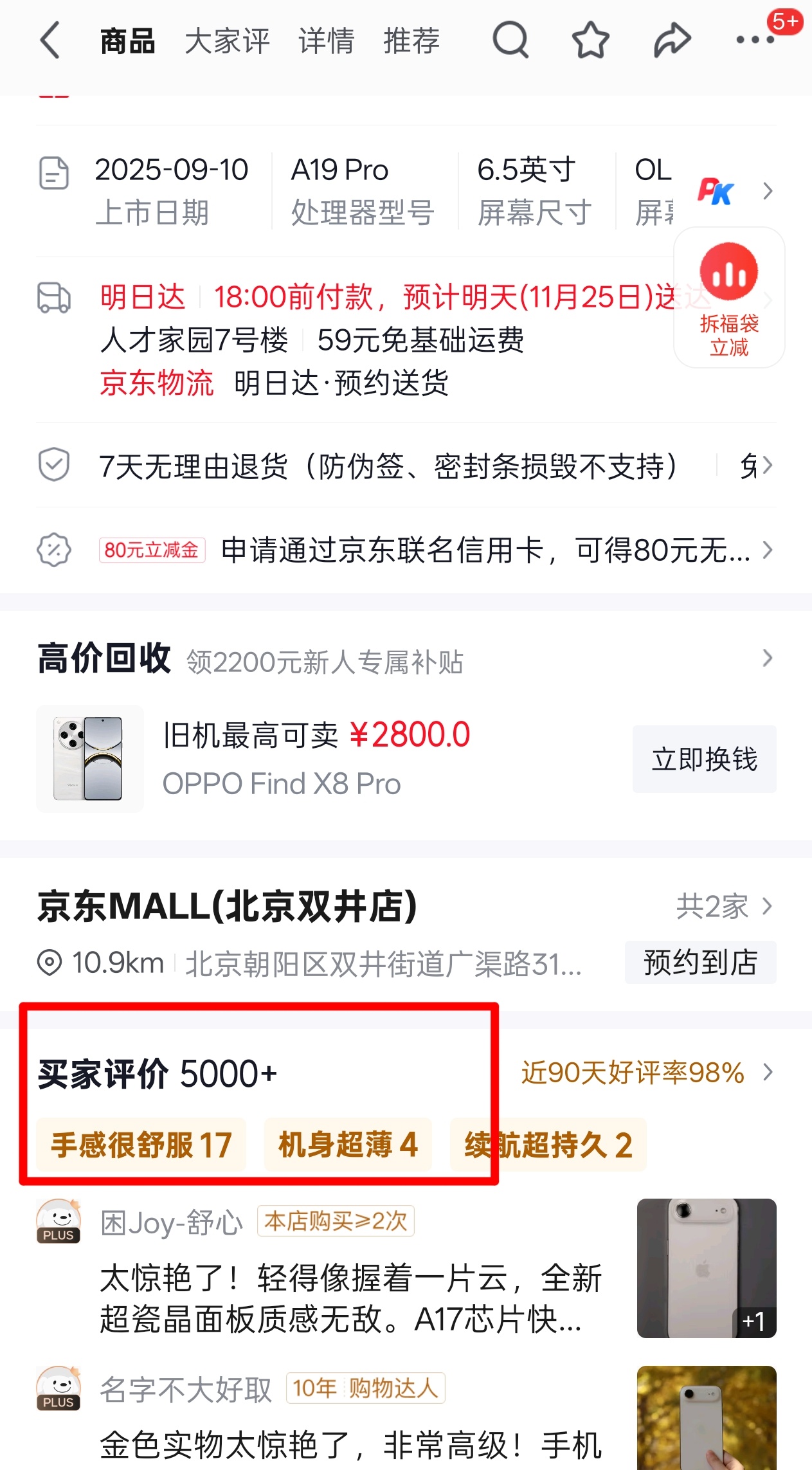Favorite the product via the star icon
812x1470 pixels.
pos(590,40)
